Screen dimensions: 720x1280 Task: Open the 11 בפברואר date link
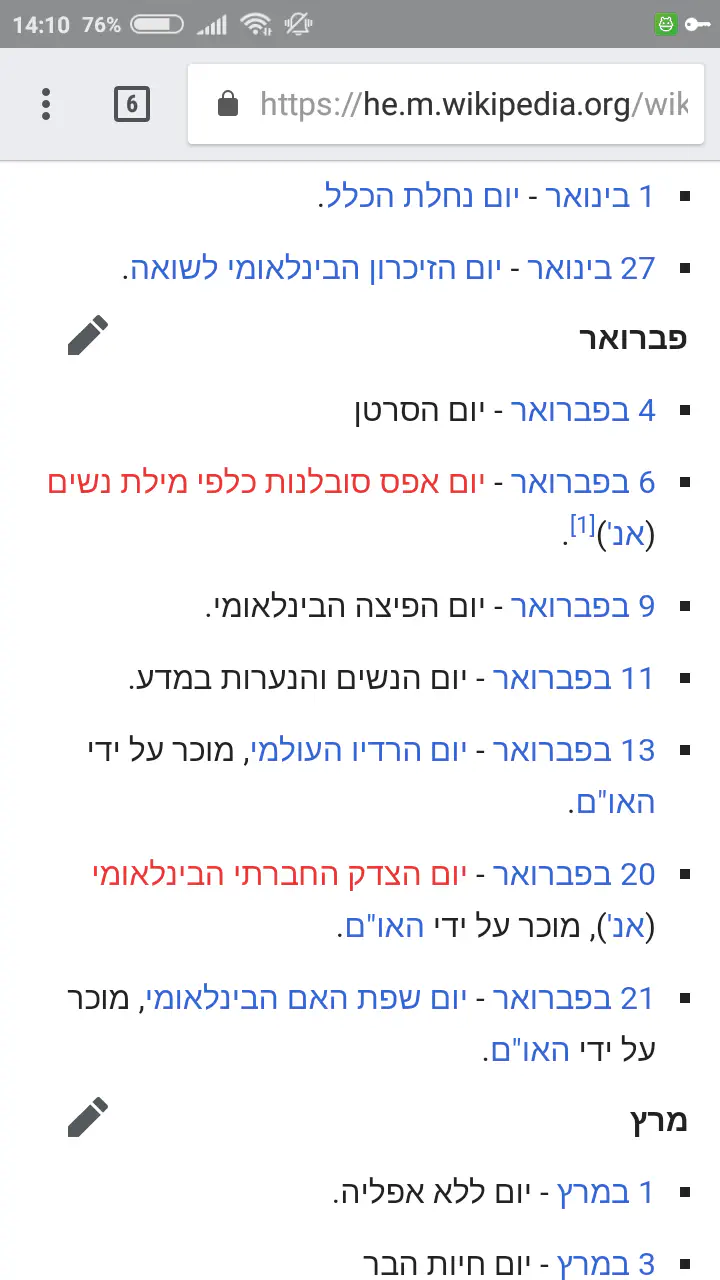pyautogui.click(x=574, y=679)
